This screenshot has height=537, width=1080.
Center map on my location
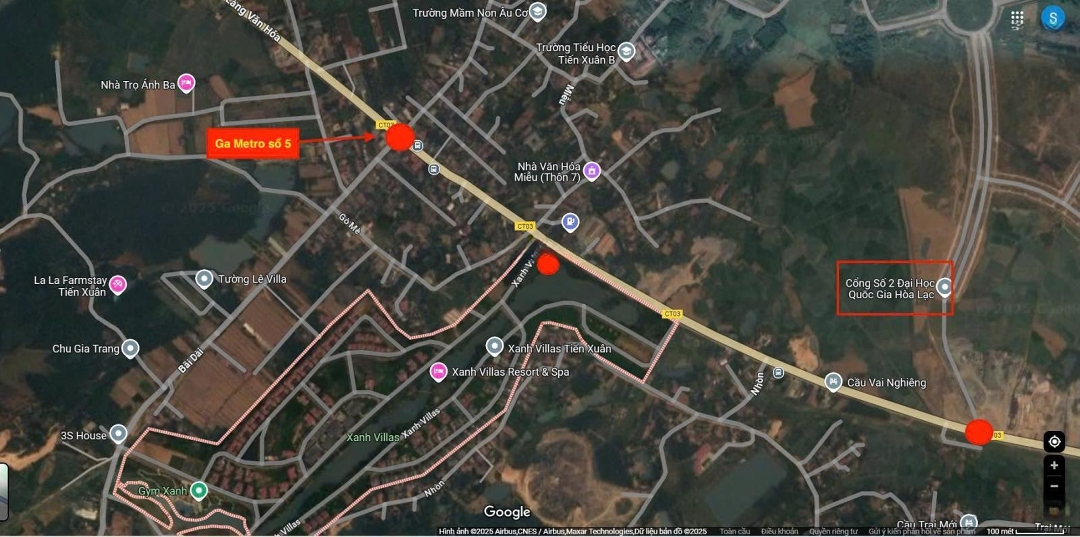point(1054,442)
